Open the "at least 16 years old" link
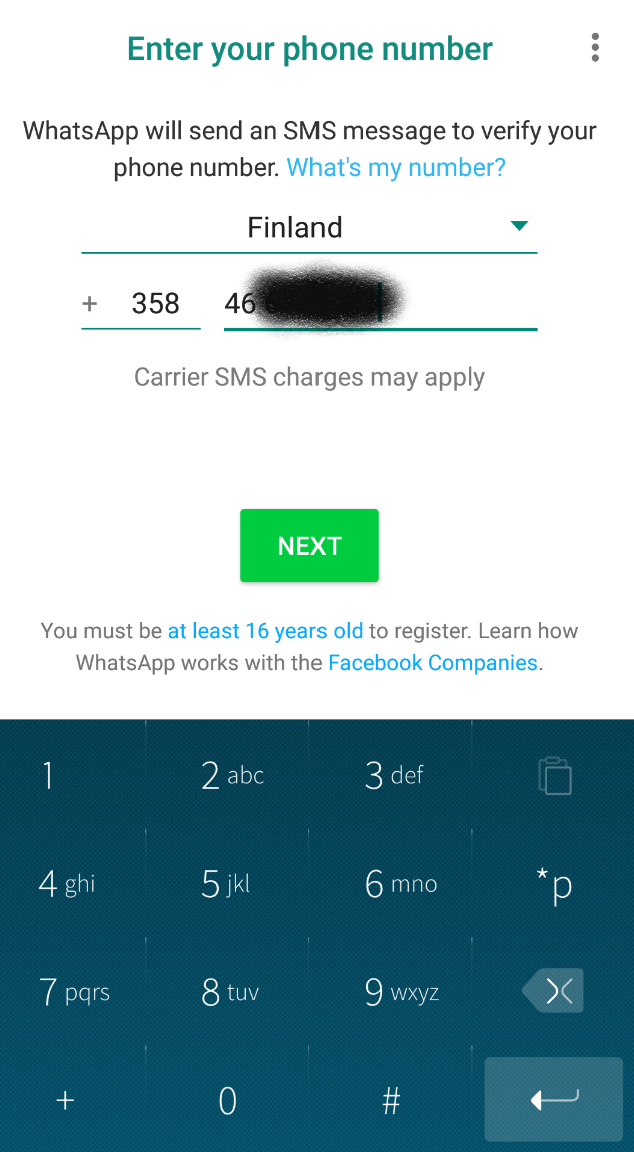The image size is (634, 1152). pos(265,631)
